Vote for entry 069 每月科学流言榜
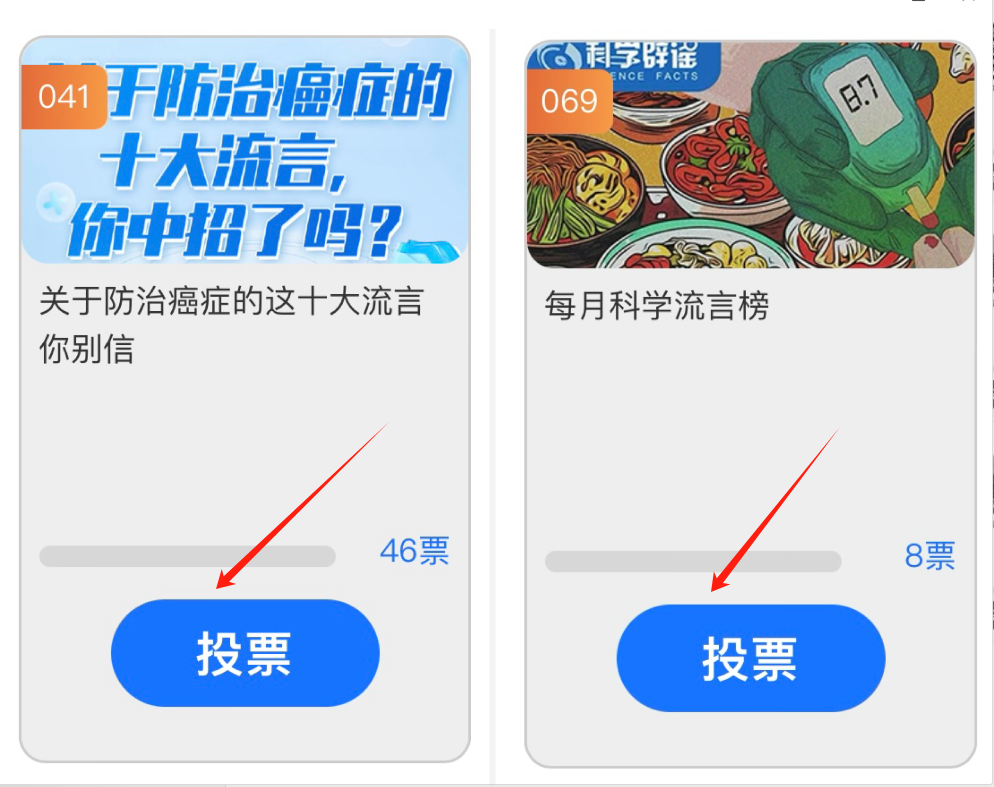The width and height of the screenshot is (994, 787). point(750,658)
